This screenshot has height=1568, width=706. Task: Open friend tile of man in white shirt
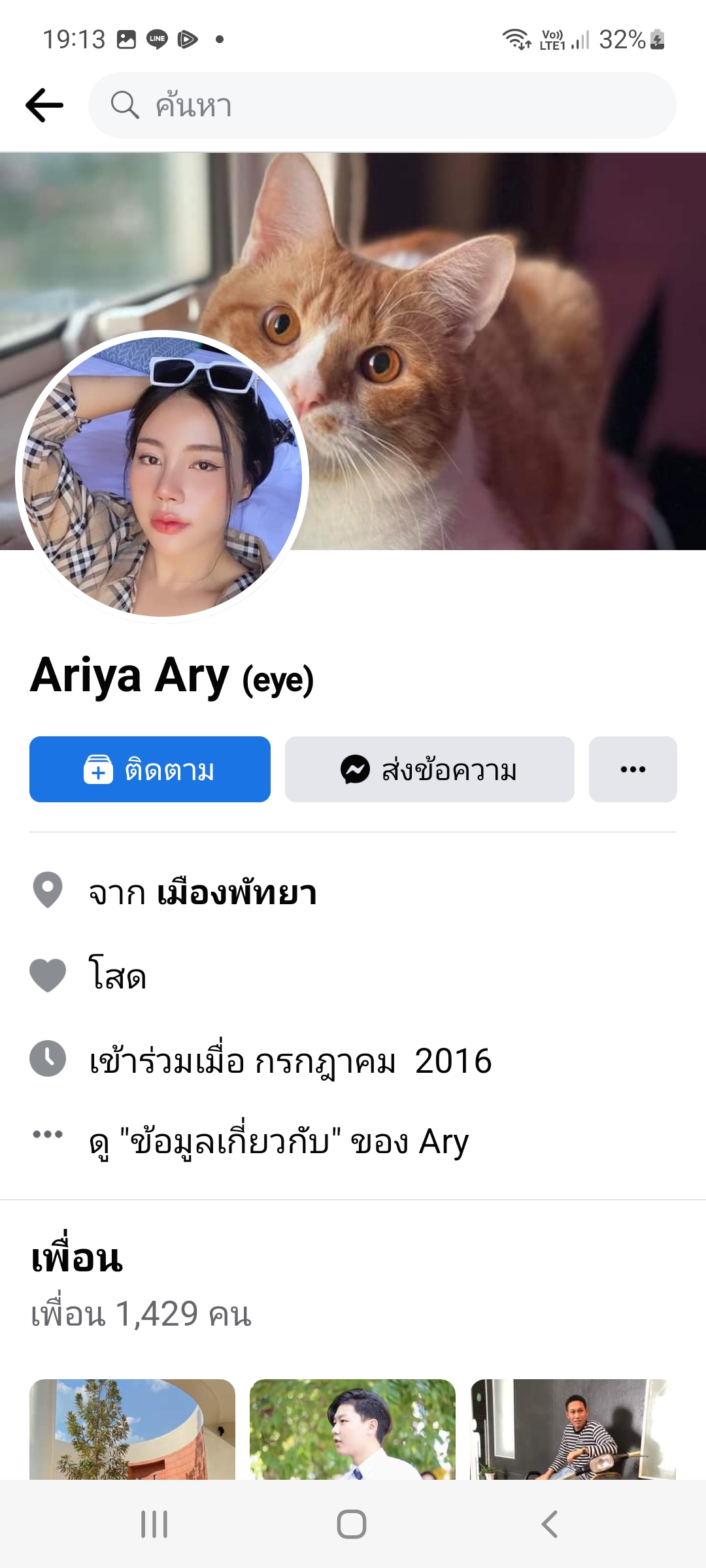coord(352,1429)
